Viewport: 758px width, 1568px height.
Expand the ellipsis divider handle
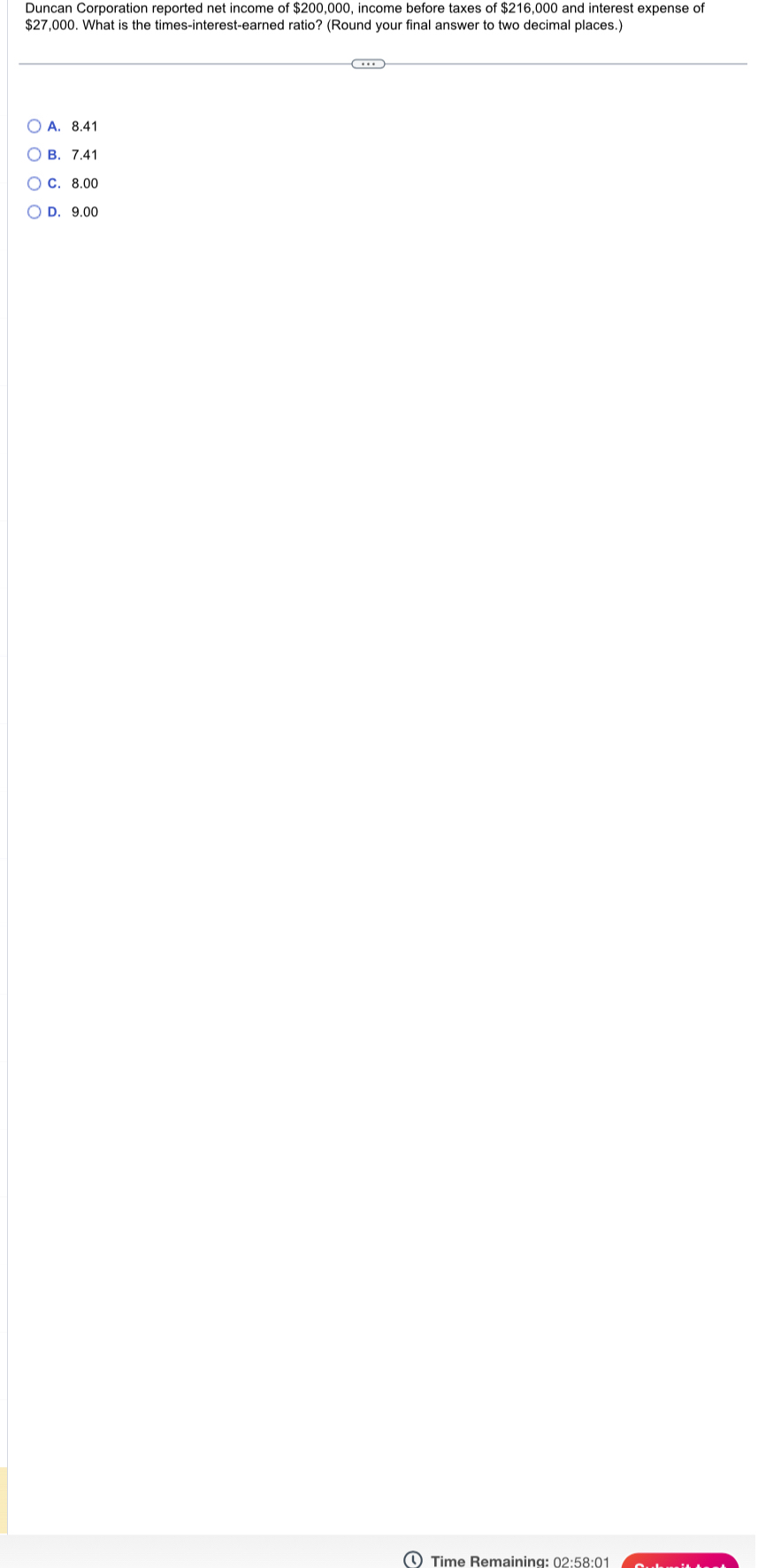click(368, 64)
